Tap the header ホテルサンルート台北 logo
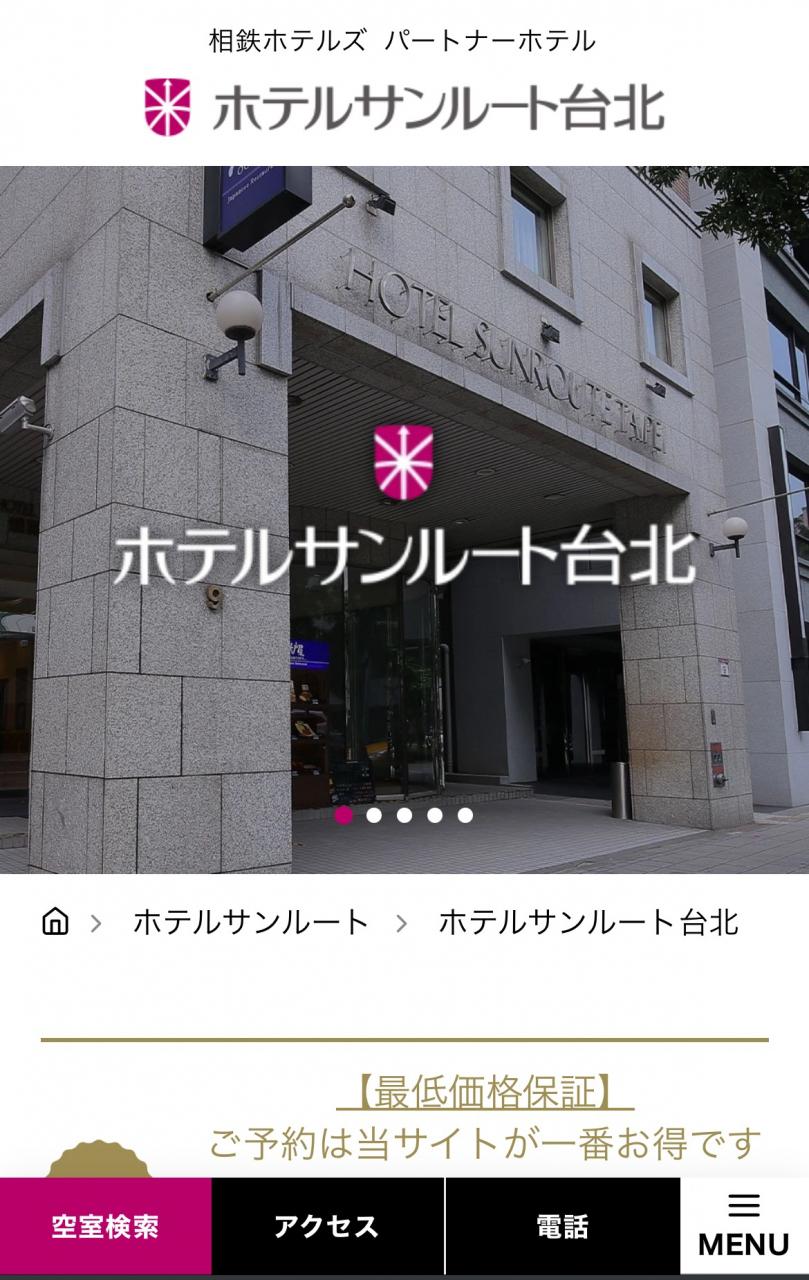Image resolution: width=809 pixels, height=1280 pixels. 404,108
